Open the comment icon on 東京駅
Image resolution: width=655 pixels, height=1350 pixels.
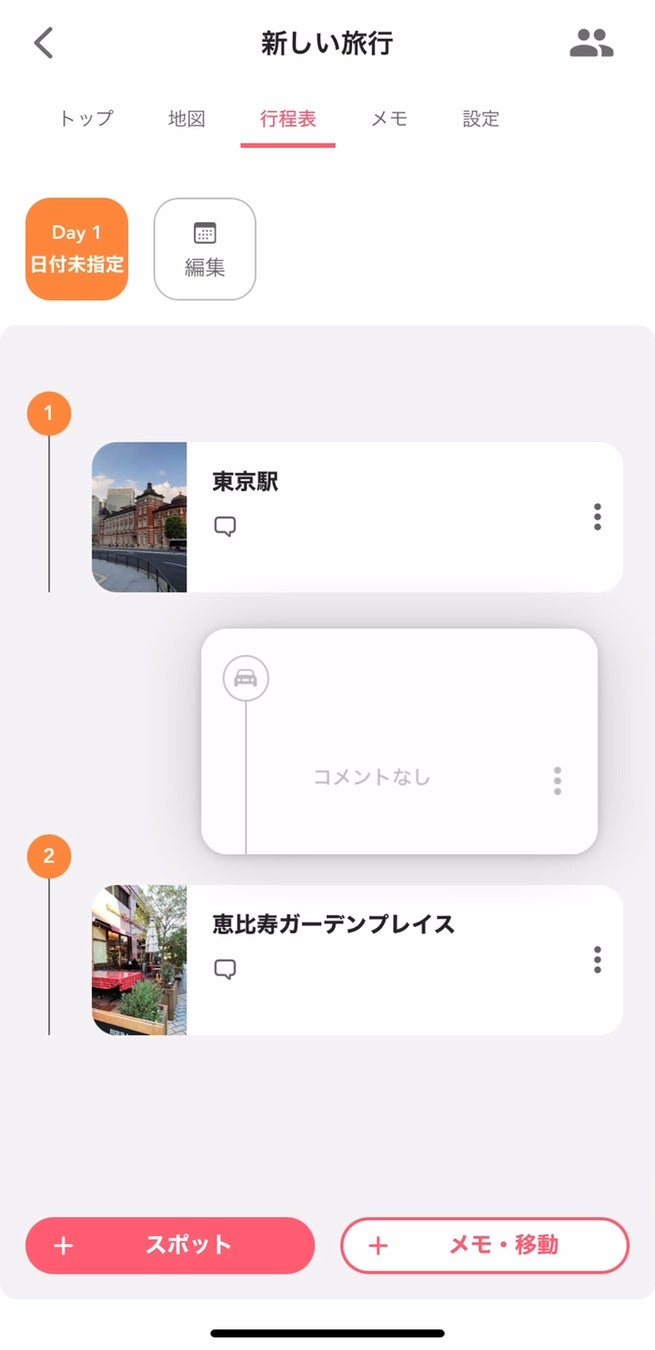pos(225,526)
